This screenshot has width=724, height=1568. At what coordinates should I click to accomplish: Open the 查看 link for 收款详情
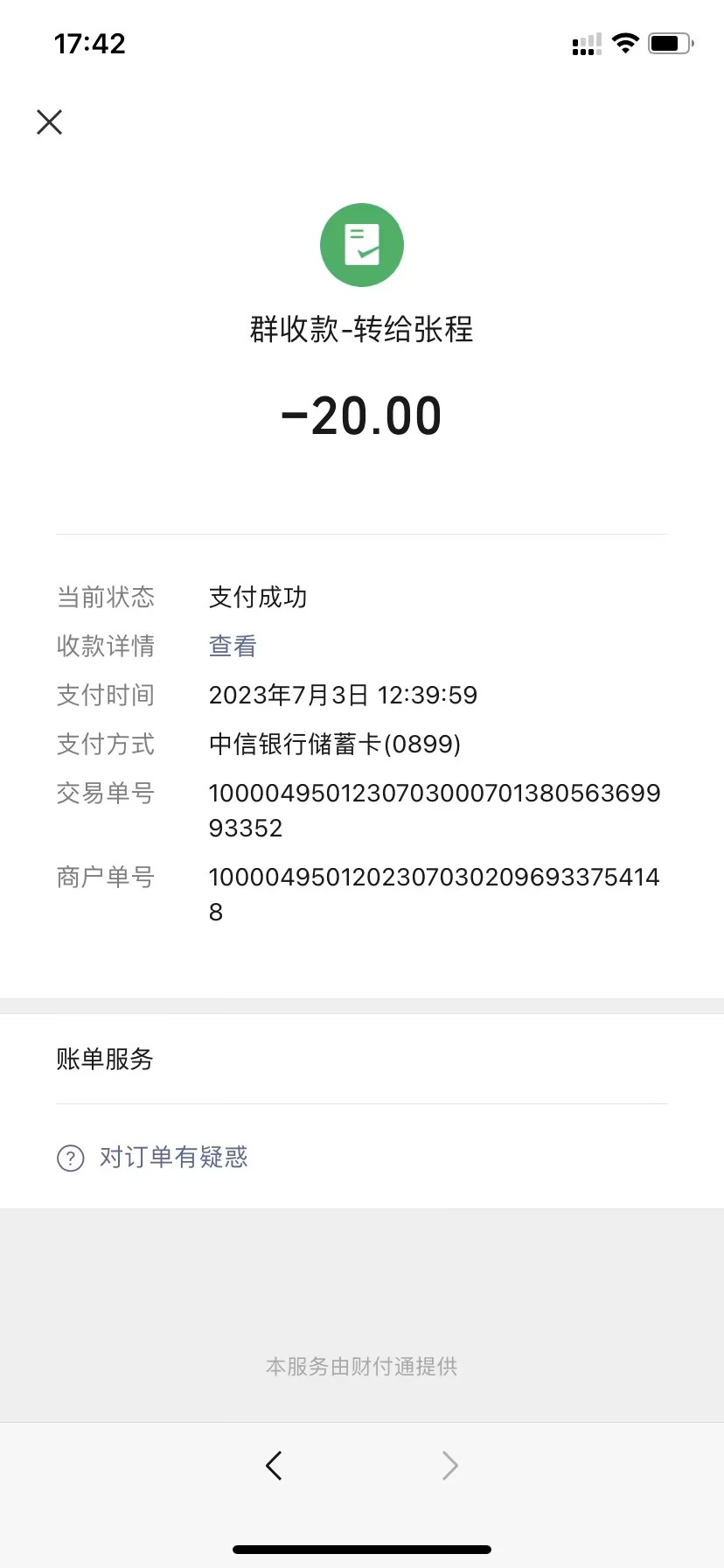(233, 646)
